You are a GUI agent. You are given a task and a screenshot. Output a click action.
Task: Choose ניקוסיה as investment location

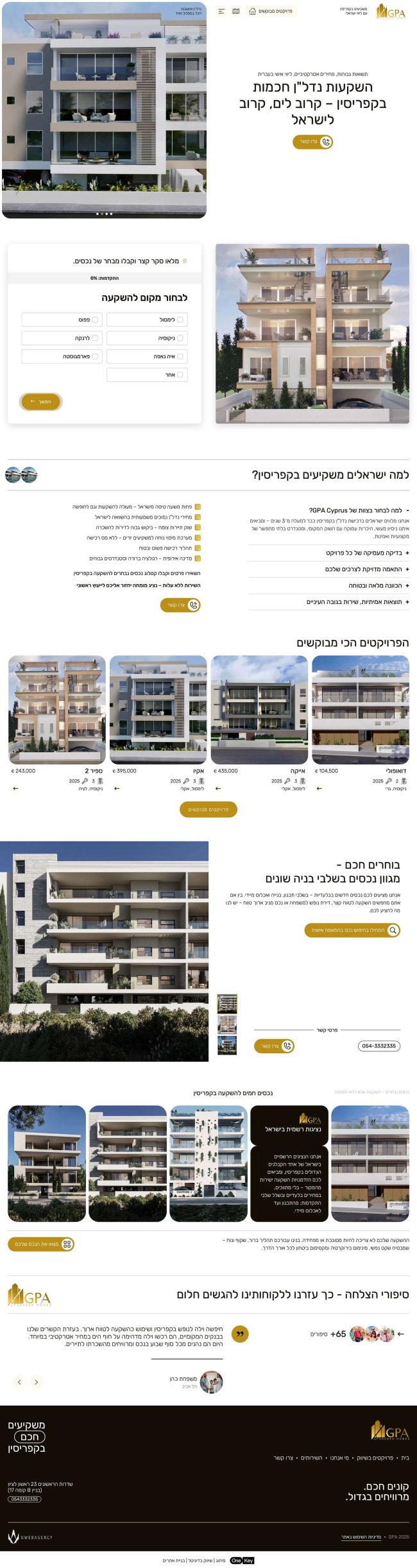[x=180, y=338]
